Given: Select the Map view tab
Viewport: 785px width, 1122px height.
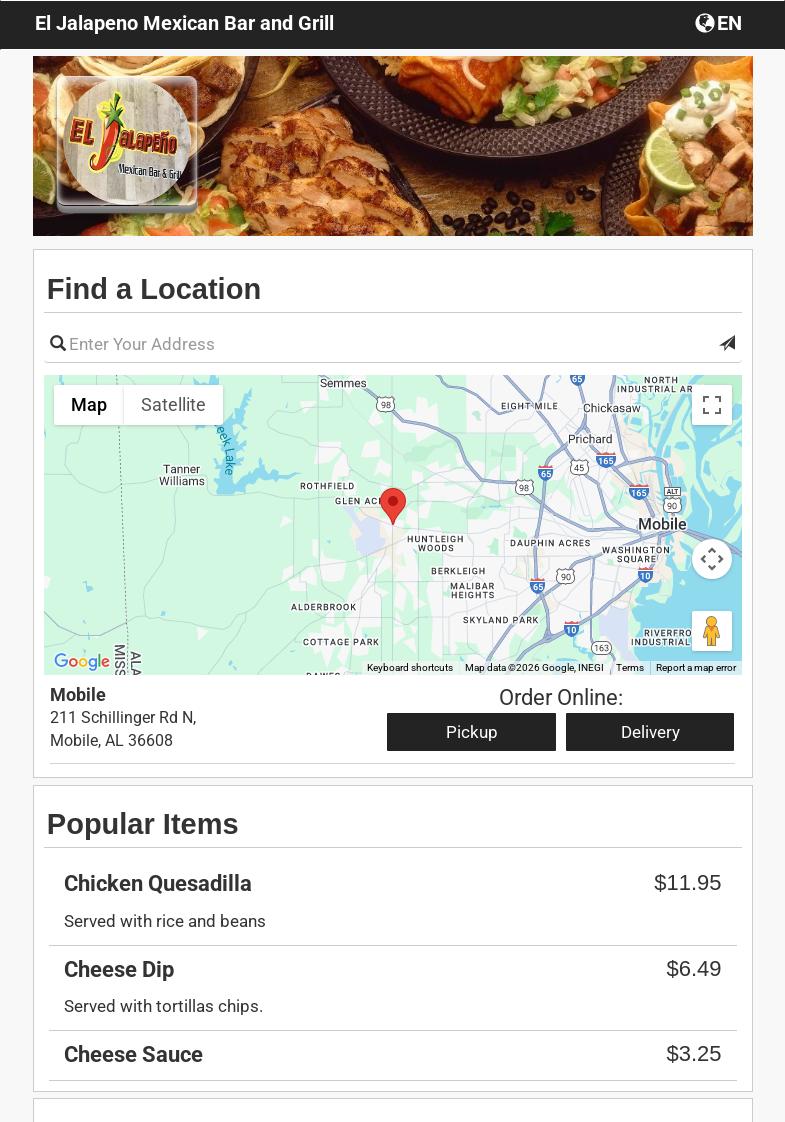Looking at the screenshot, I should (89, 405).
